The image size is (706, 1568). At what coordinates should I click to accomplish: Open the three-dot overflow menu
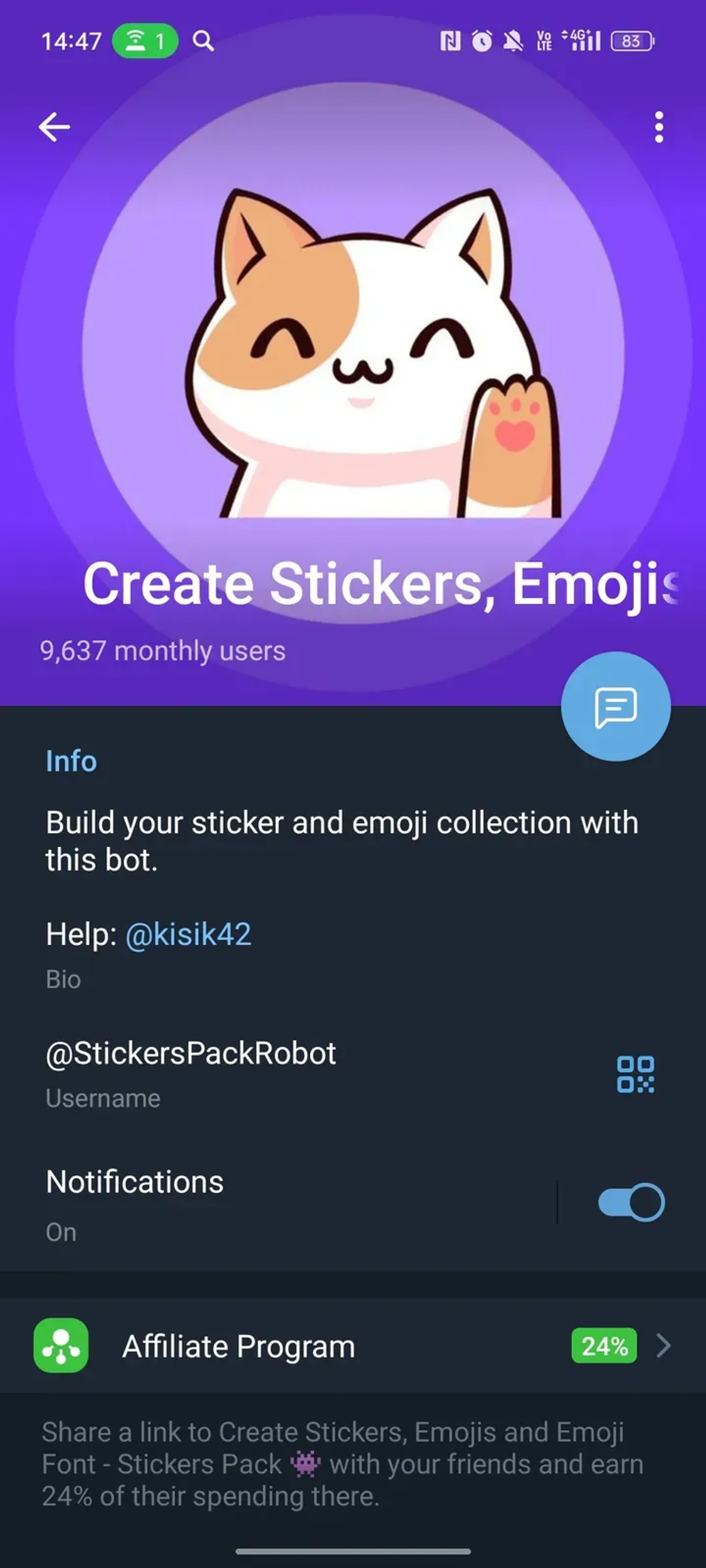point(659,127)
